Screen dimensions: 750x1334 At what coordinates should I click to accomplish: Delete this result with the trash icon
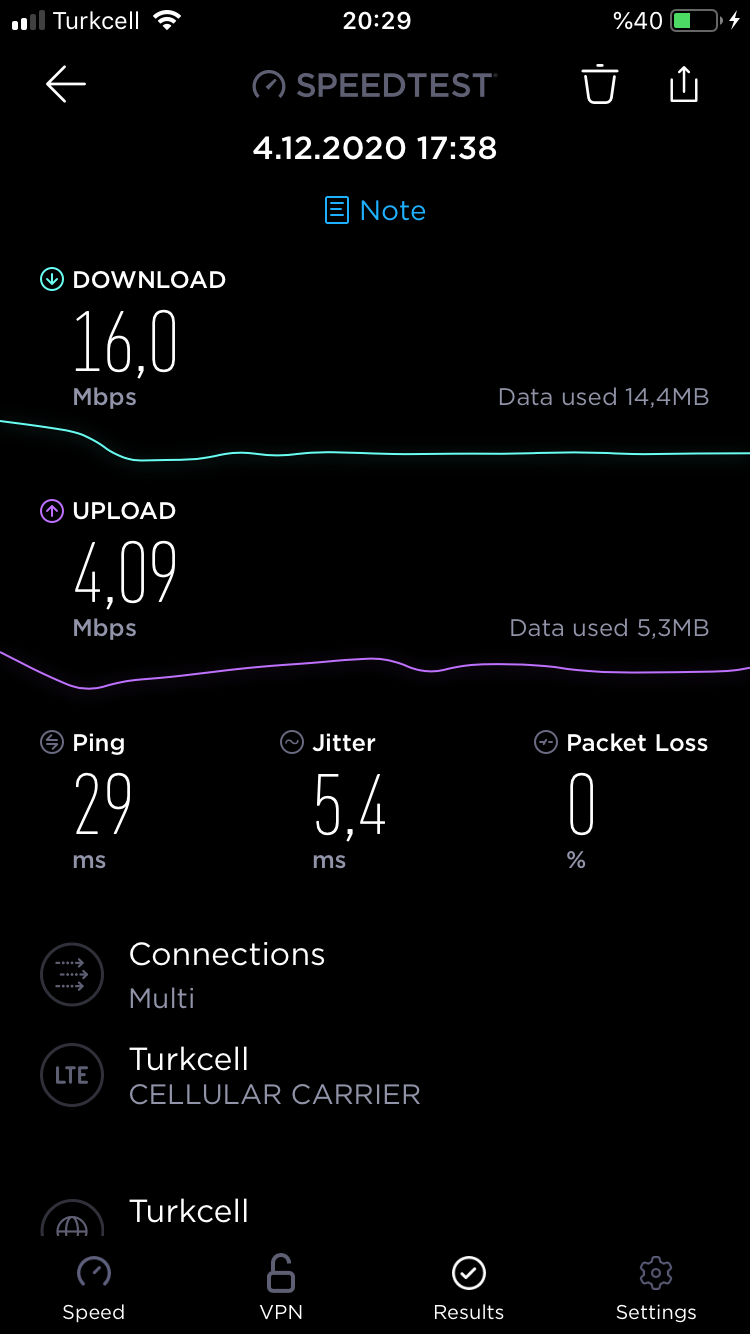(x=600, y=84)
